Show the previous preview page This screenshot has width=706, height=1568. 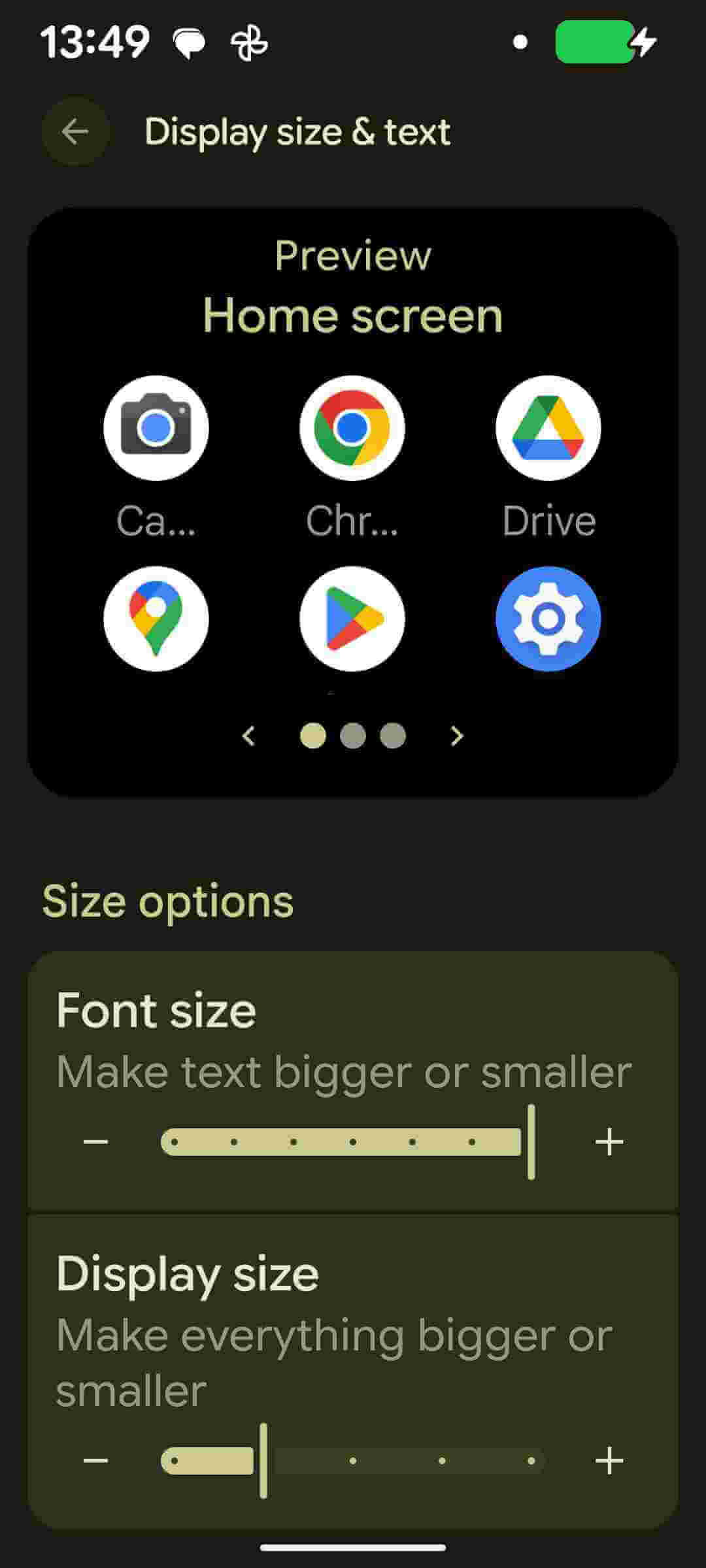pyautogui.click(x=248, y=736)
